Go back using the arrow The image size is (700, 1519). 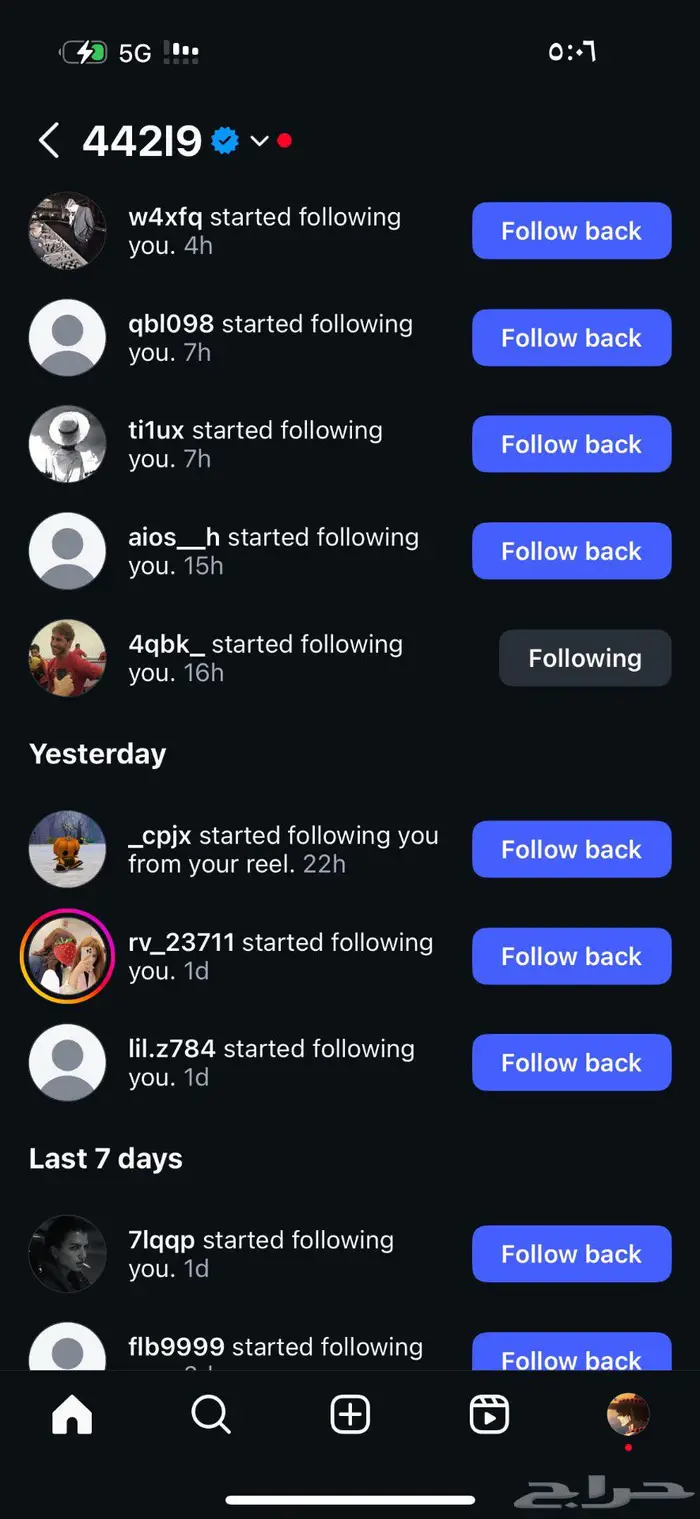point(49,141)
